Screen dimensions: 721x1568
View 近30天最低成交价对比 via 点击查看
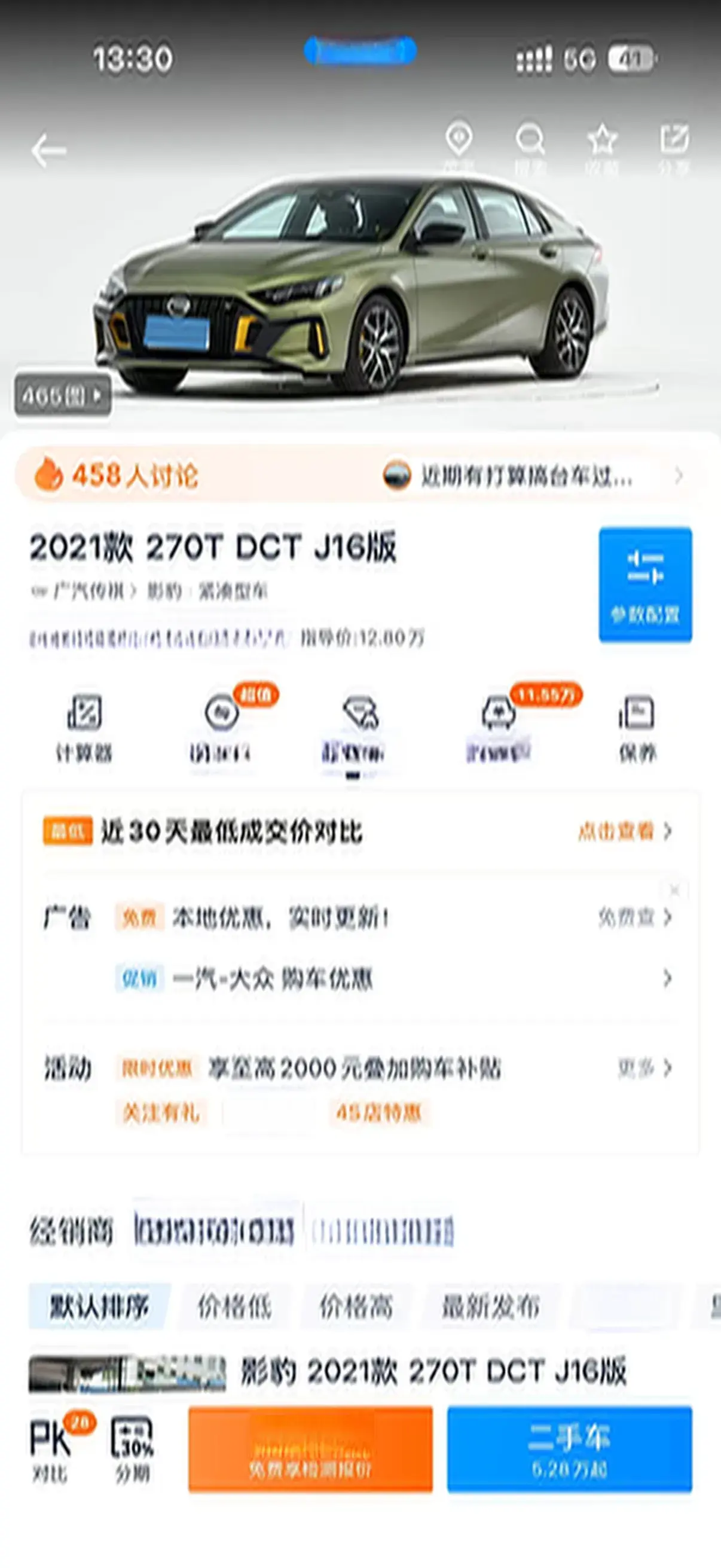tap(624, 831)
